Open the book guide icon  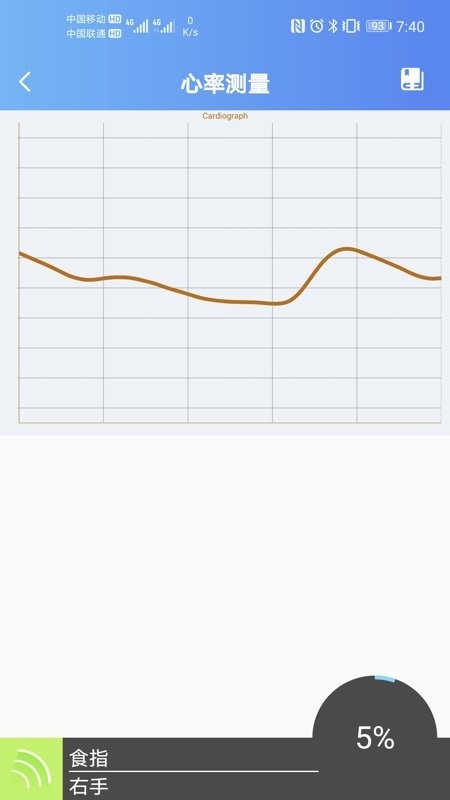[412, 80]
